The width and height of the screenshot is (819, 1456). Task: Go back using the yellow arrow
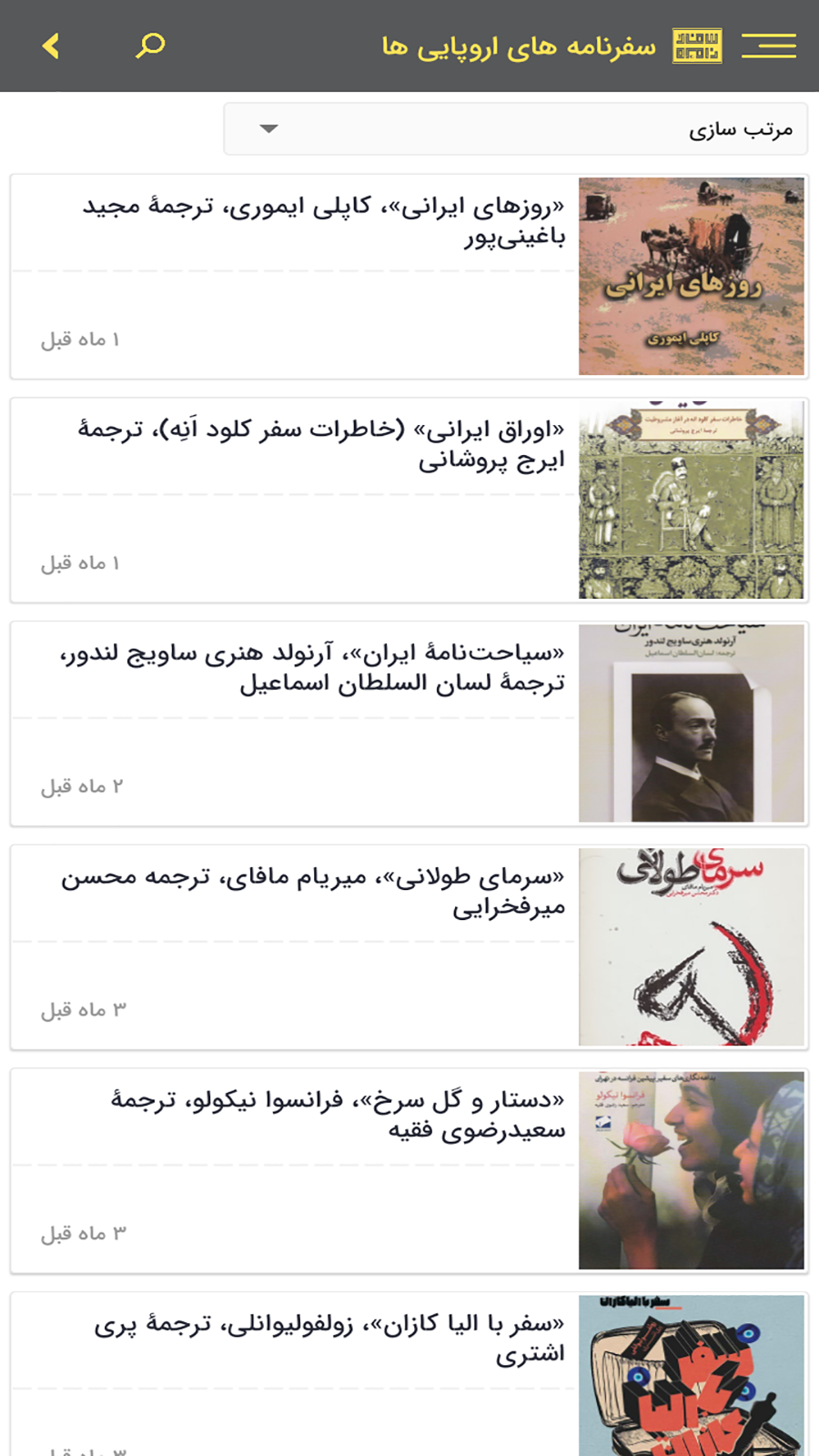click(x=51, y=45)
